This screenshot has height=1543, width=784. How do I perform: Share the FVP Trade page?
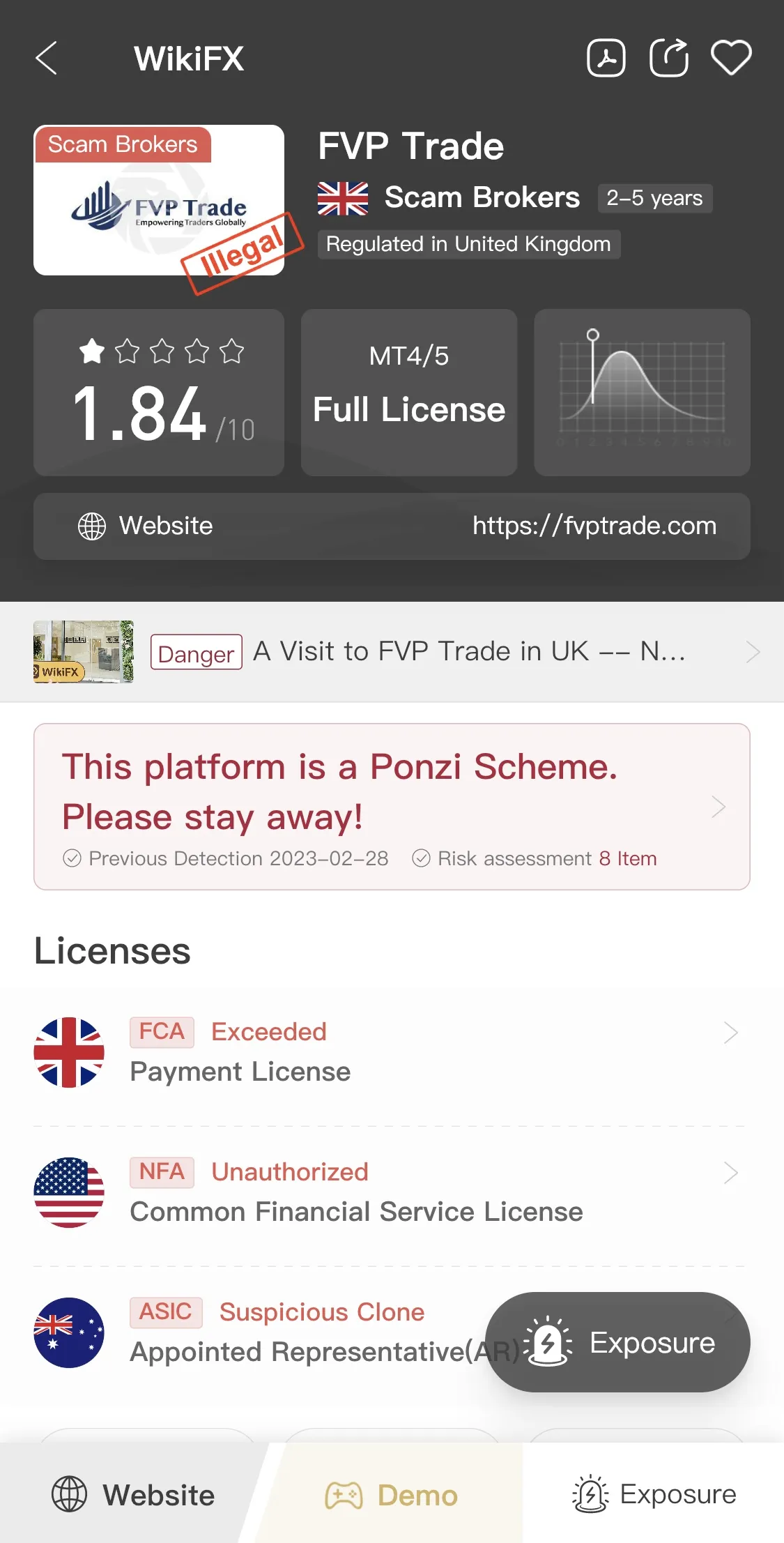(669, 57)
